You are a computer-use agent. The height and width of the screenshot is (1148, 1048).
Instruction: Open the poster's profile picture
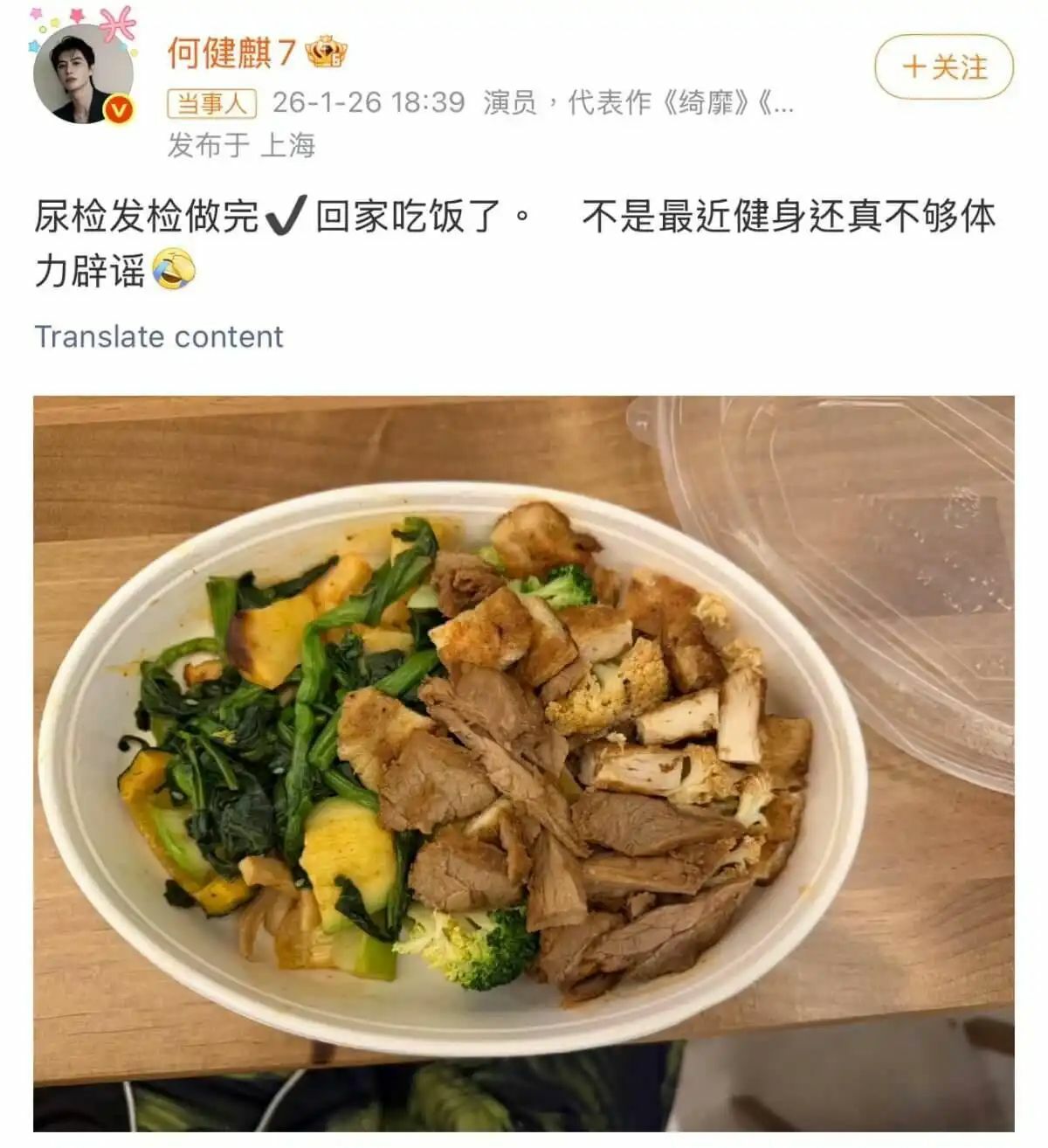[x=83, y=74]
